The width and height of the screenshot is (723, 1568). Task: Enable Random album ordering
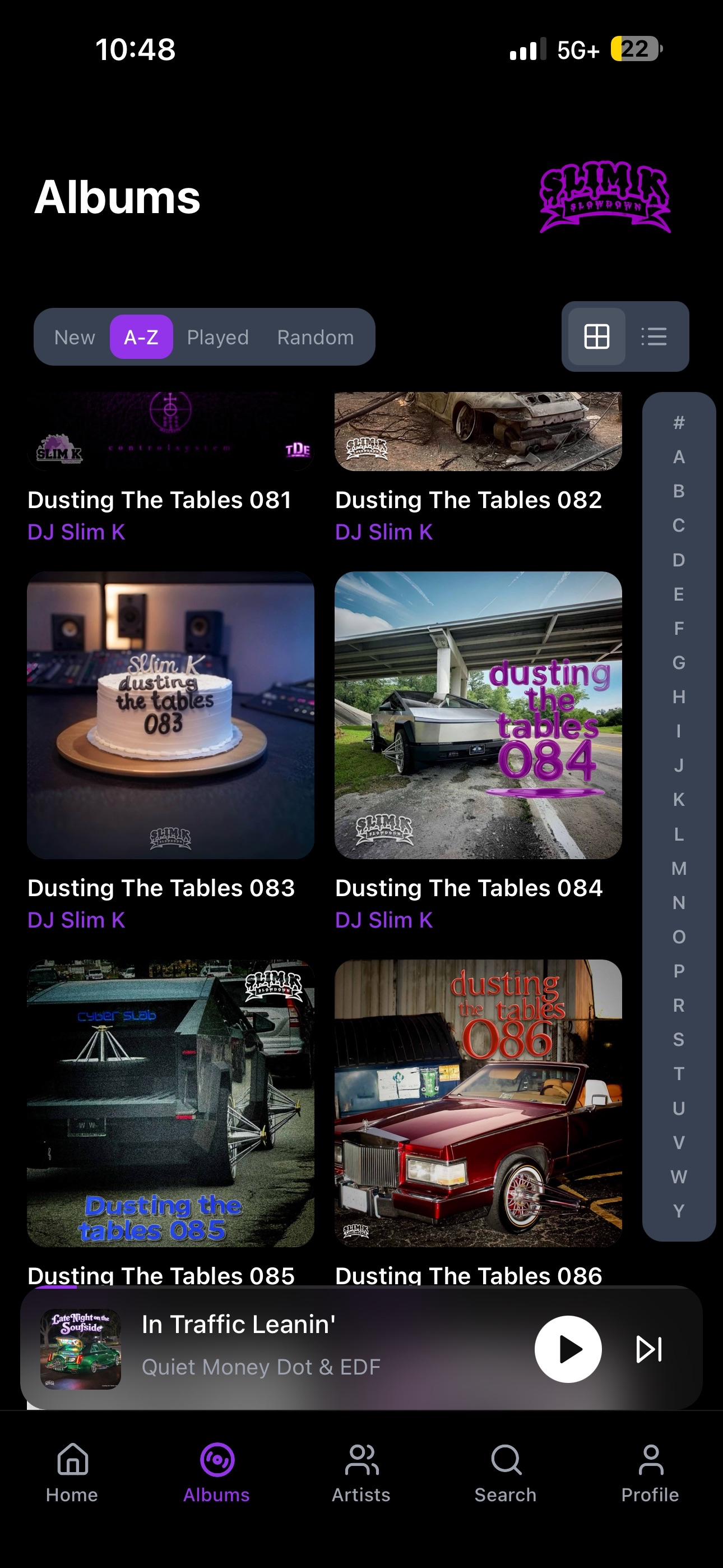pos(315,337)
